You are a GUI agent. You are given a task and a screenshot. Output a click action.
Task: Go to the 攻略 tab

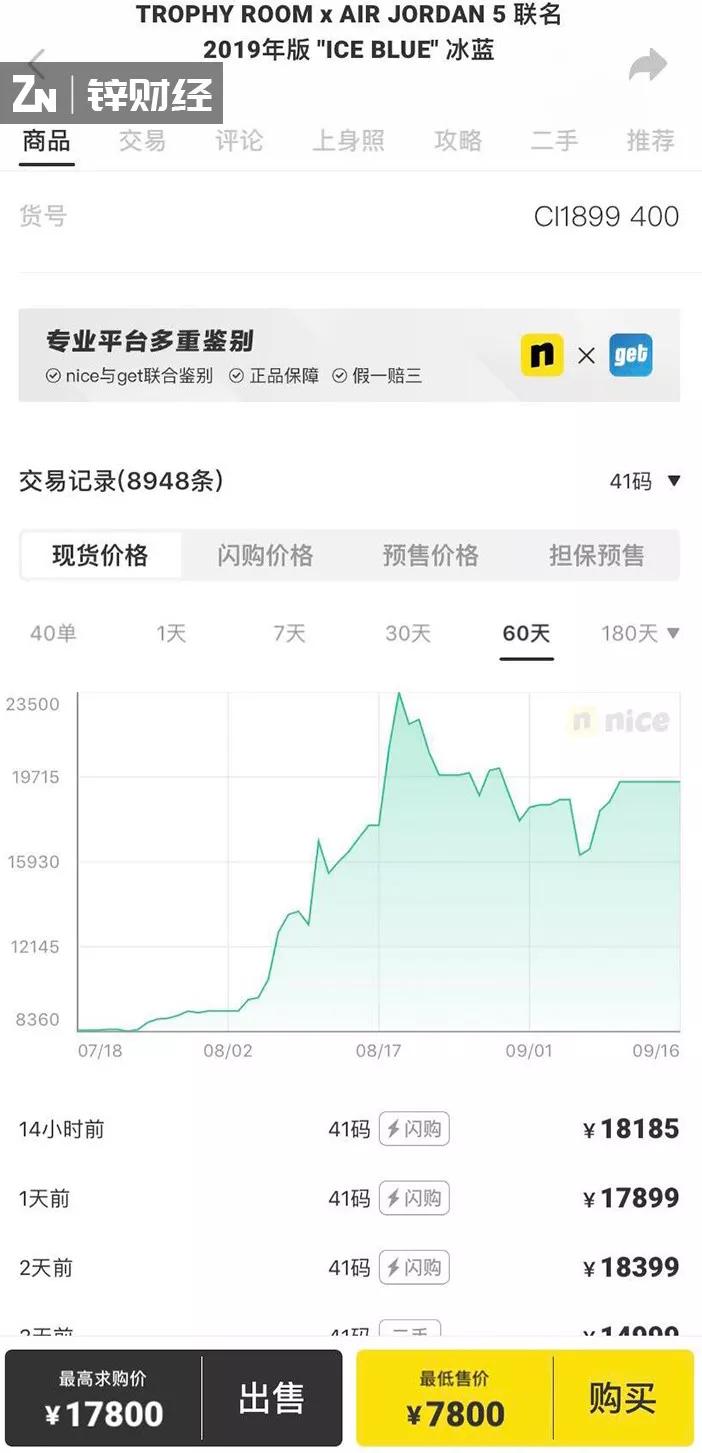click(458, 141)
